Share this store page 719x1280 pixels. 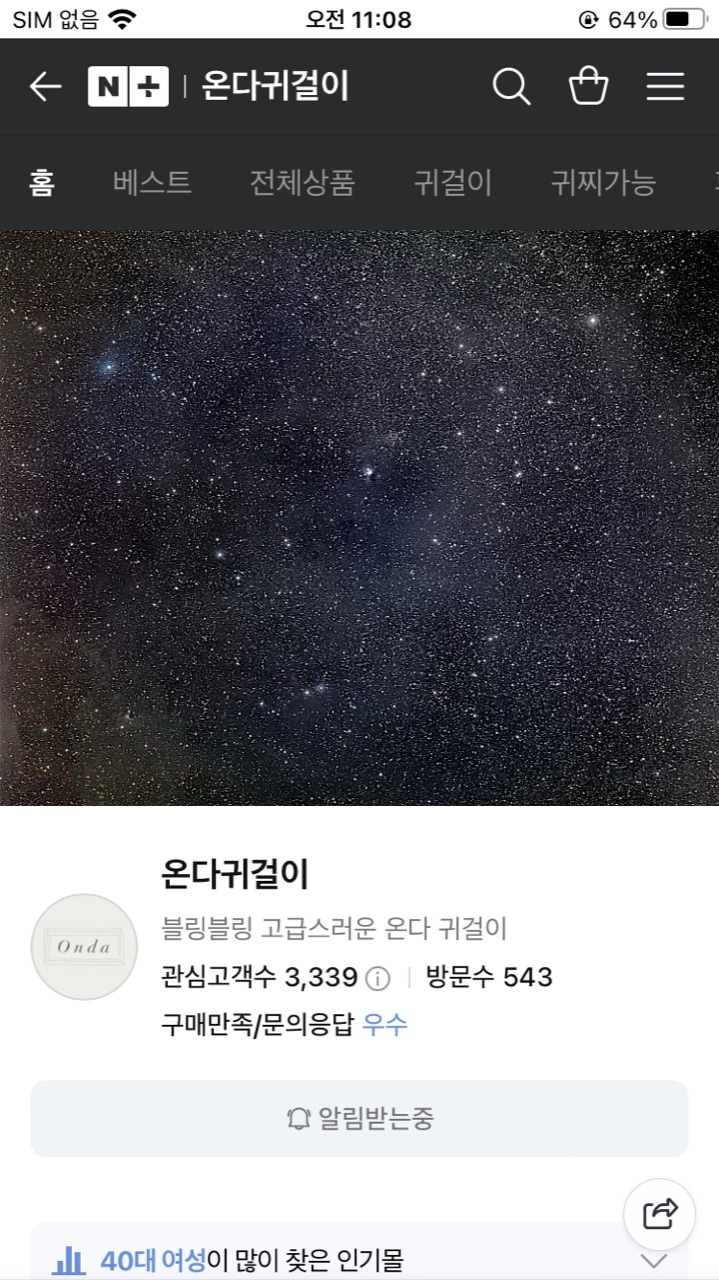point(660,1214)
